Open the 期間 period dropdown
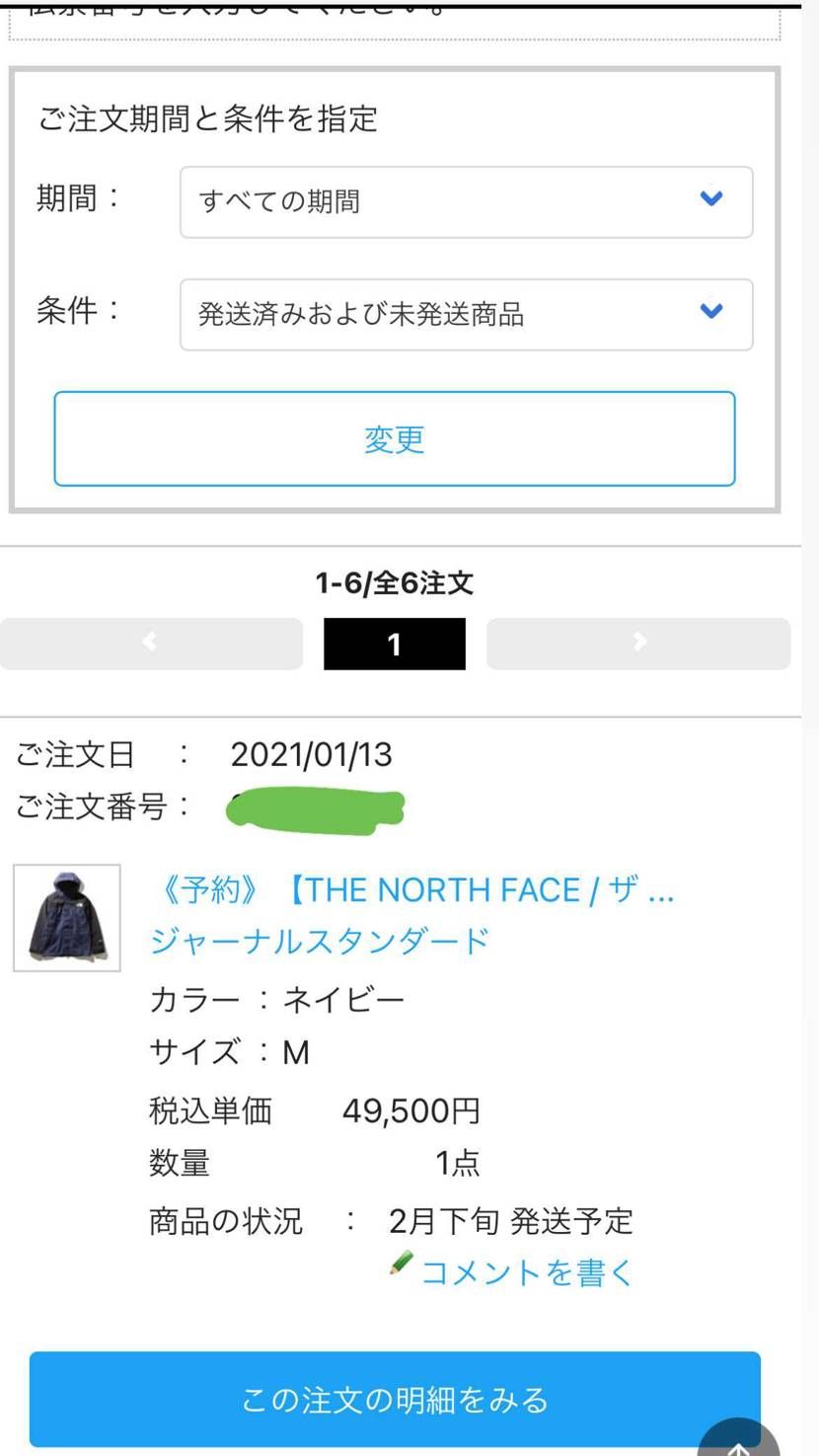The height and width of the screenshot is (1456, 819). pyautogui.click(x=466, y=202)
